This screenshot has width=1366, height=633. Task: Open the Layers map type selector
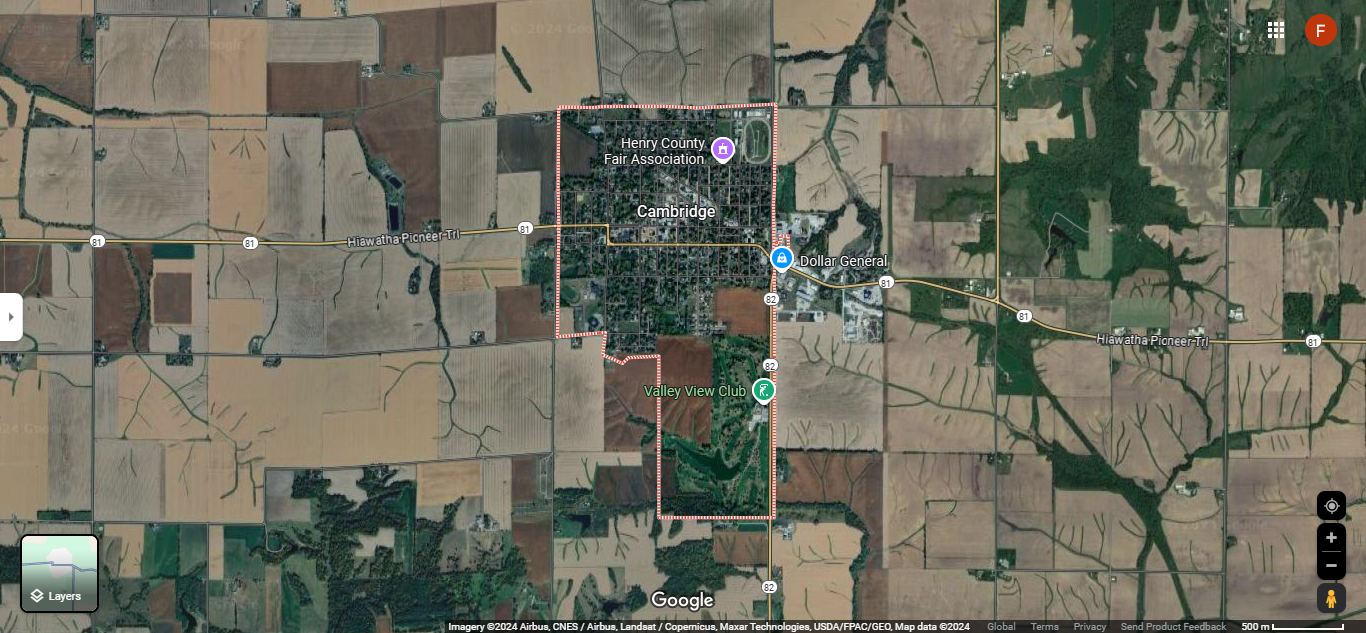pyautogui.click(x=60, y=574)
